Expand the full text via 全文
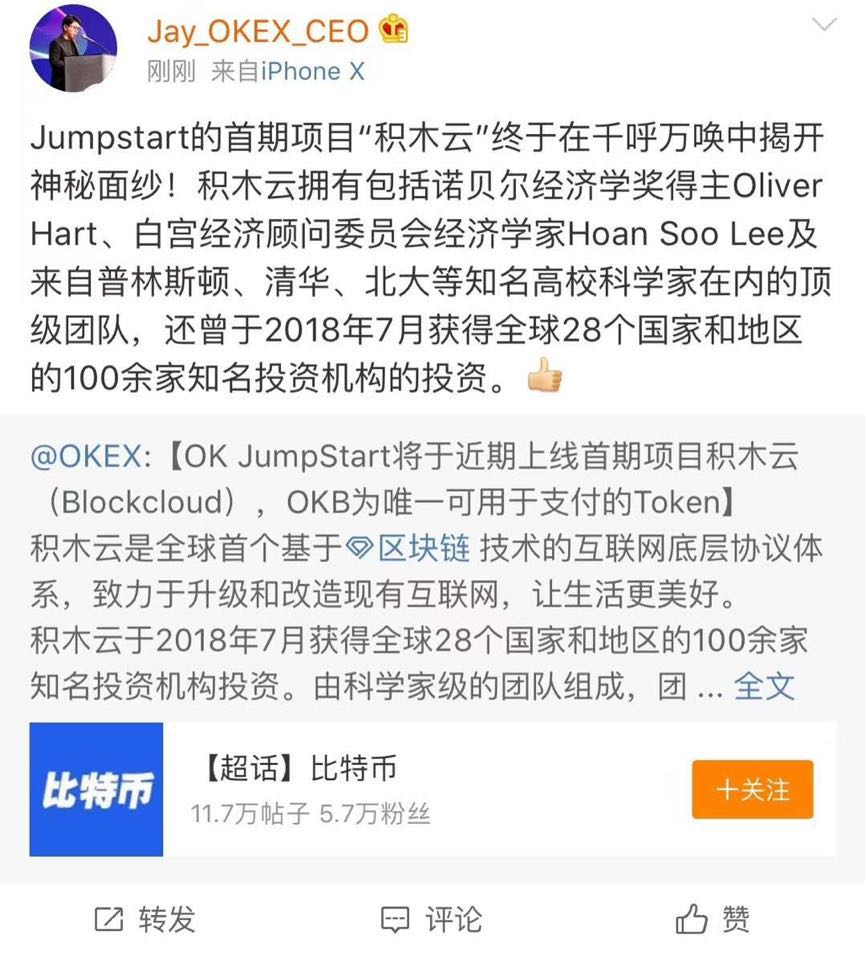 pyautogui.click(x=764, y=686)
